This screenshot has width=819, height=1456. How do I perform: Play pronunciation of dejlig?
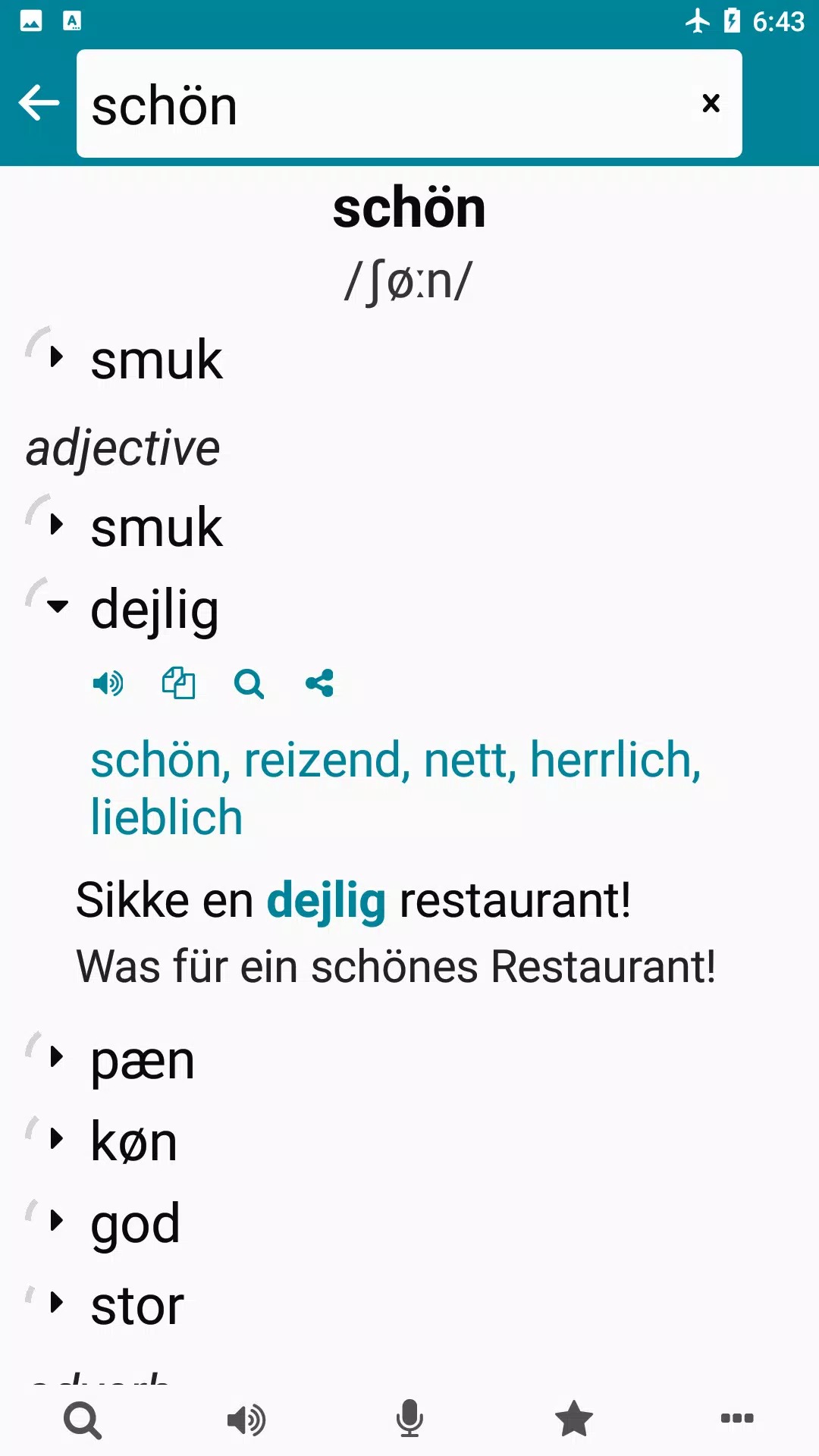(108, 684)
